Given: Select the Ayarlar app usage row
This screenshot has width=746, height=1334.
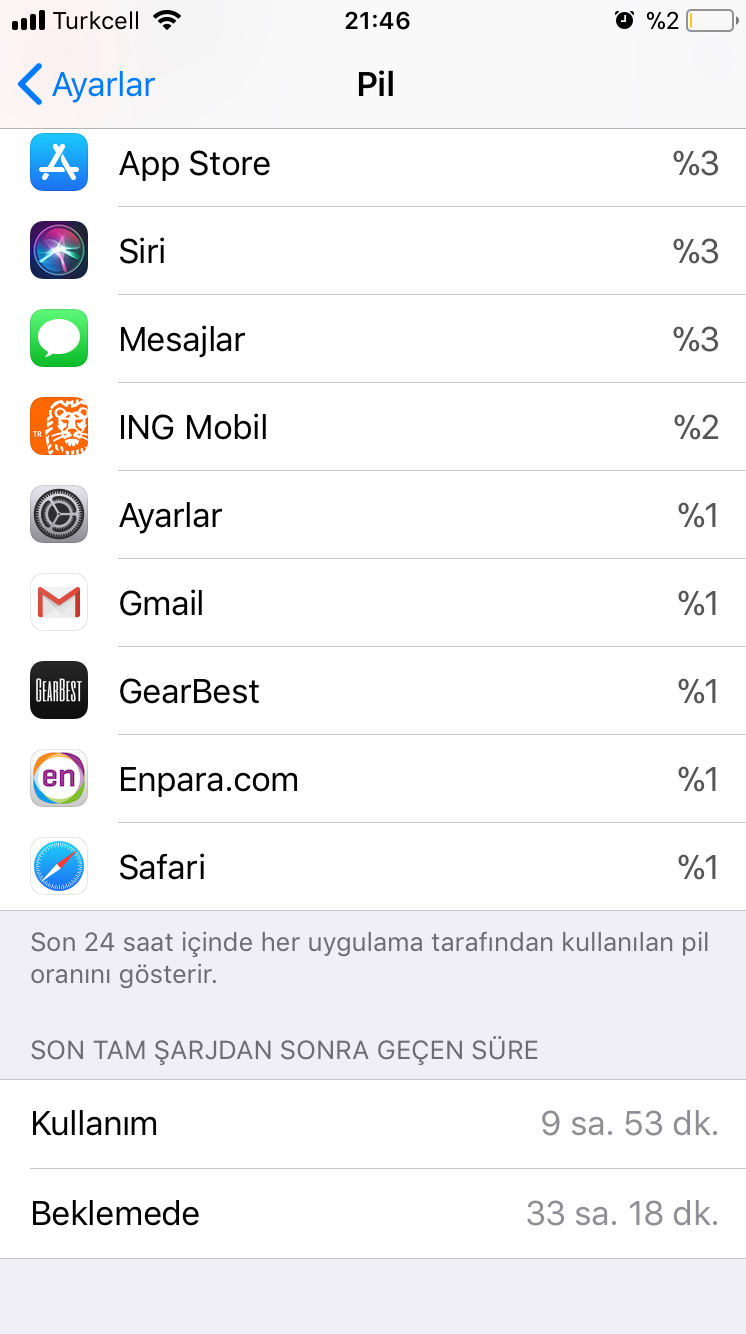Looking at the screenshot, I should [x=373, y=515].
